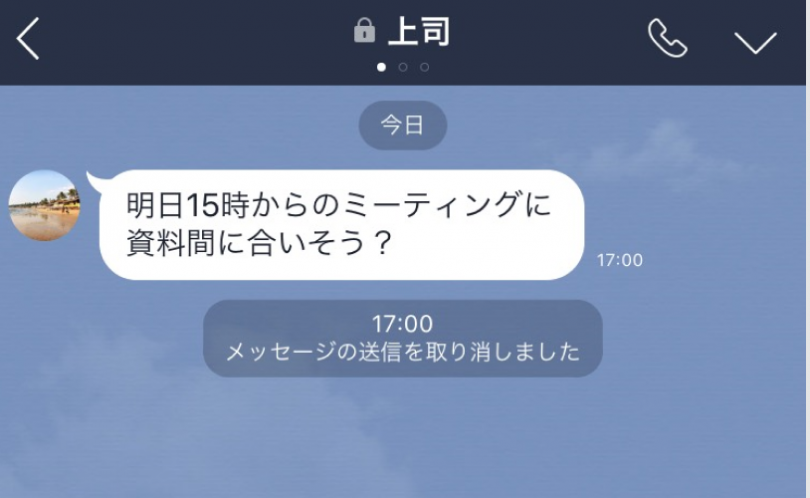
Task: Go back from the 上司 chat
Action: coord(29,40)
